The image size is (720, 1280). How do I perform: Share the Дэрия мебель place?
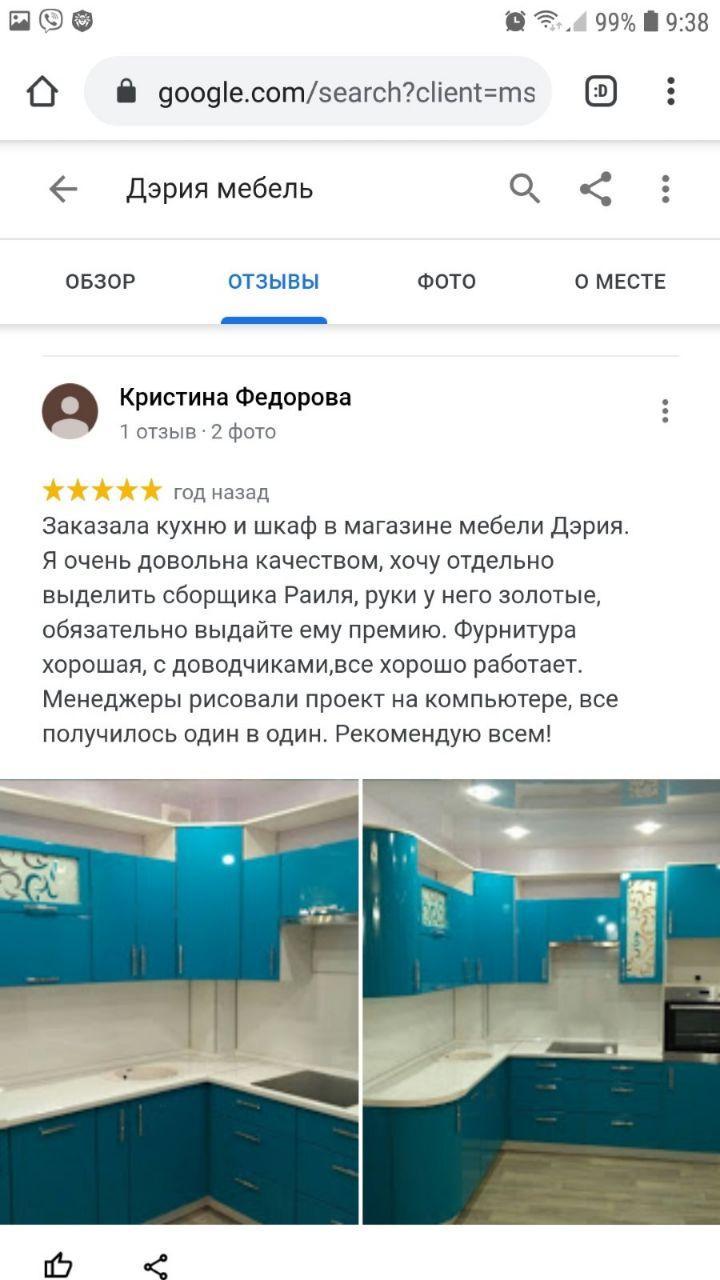click(x=595, y=188)
